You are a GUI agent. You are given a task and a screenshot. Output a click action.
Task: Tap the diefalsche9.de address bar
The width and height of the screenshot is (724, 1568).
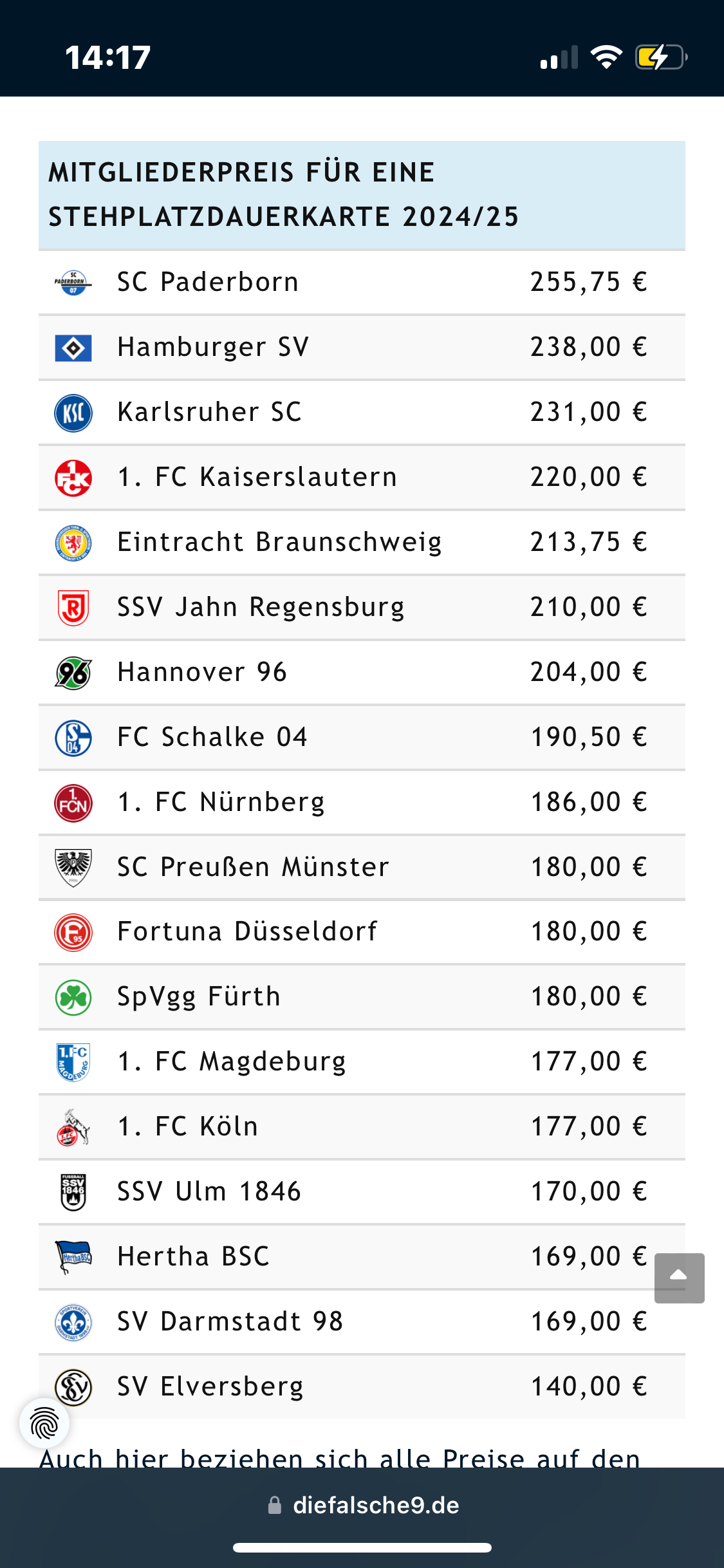coord(363,1505)
